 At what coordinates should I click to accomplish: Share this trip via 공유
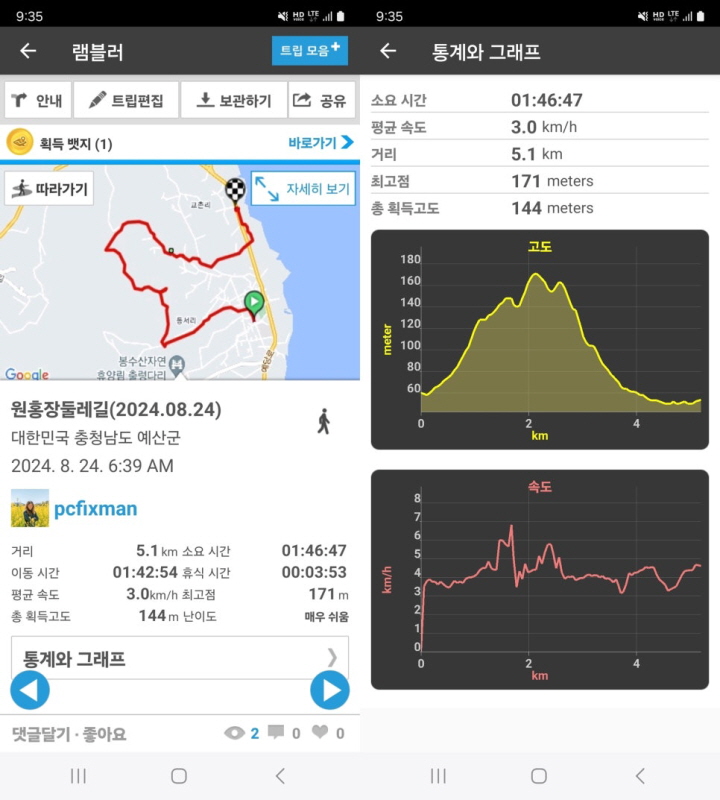click(x=322, y=100)
